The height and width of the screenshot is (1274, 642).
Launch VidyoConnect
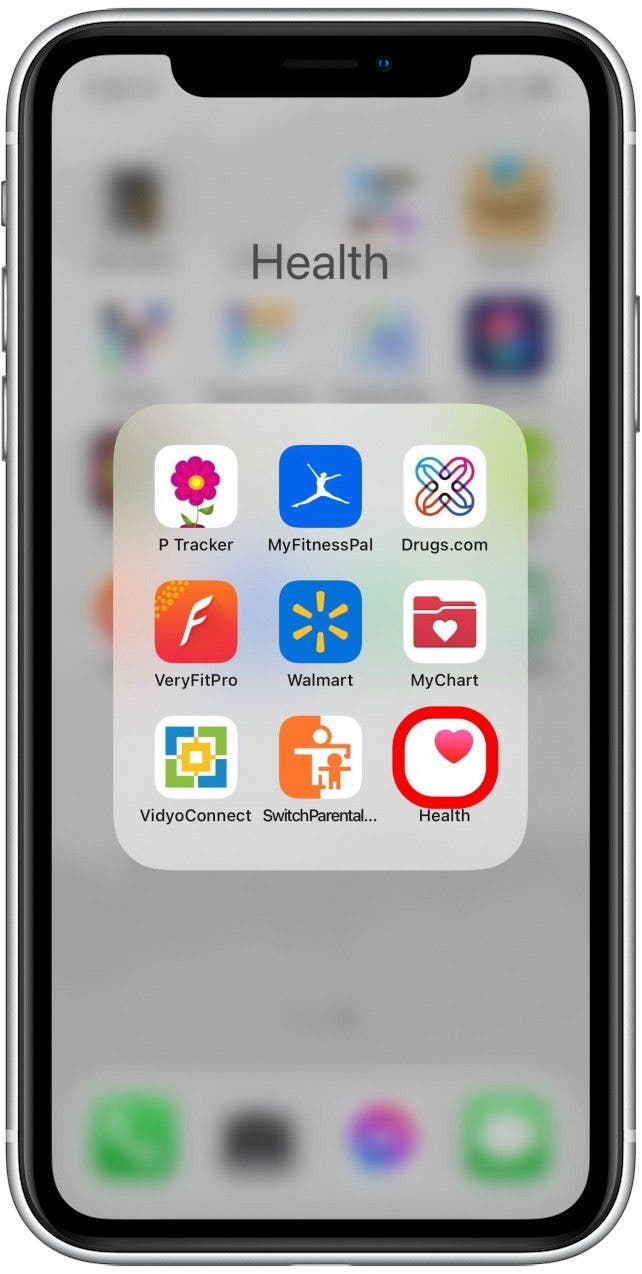pos(196,756)
